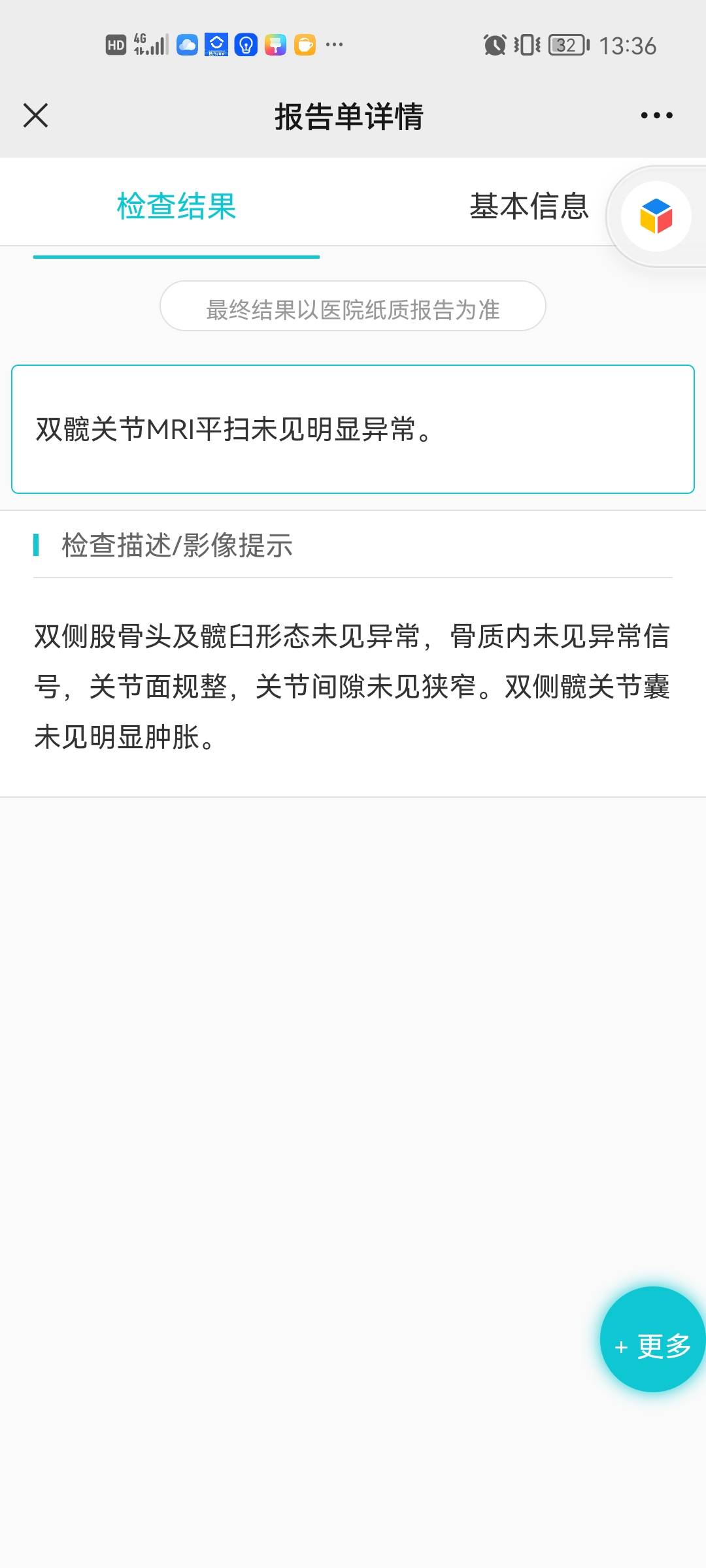The height and width of the screenshot is (1568, 706).
Task: Tap the blue square app notification icon
Action: [x=215, y=44]
